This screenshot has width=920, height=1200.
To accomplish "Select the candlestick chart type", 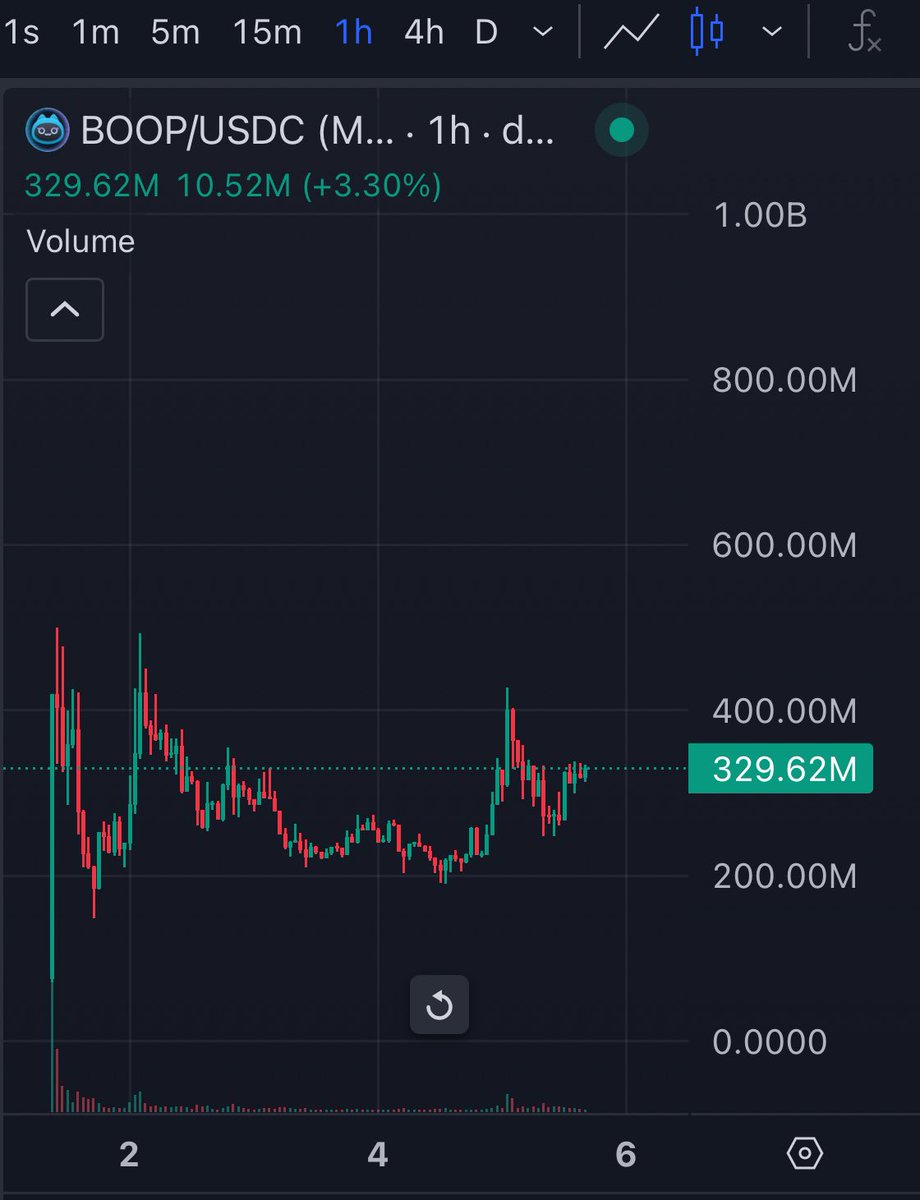I will pyautogui.click(x=706, y=32).
